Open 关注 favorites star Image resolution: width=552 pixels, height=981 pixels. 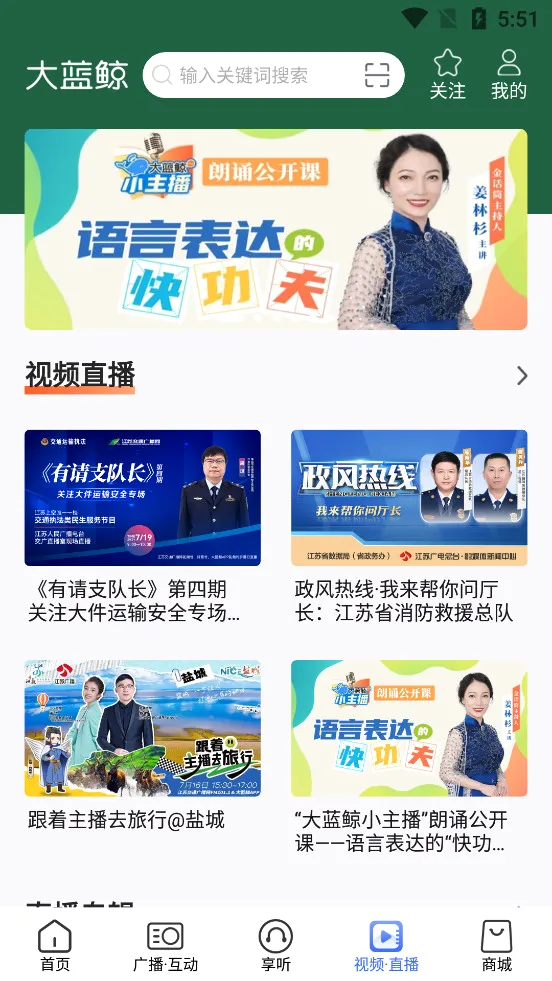447,74
